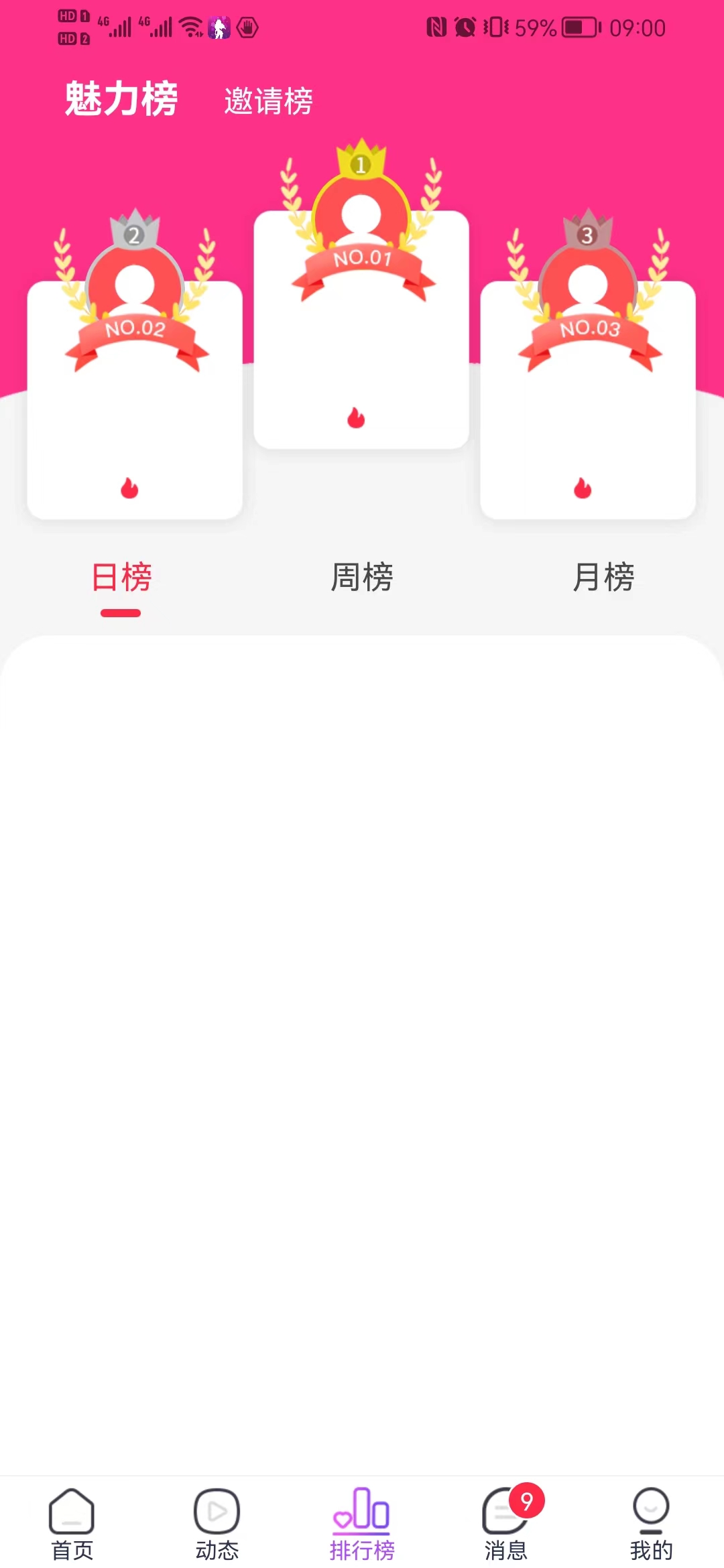The height and width of the screenshot is (1568, 724).
Task: Show the 日榜 daily ranking
Action: pyautogui.click(x=121, y=578)
